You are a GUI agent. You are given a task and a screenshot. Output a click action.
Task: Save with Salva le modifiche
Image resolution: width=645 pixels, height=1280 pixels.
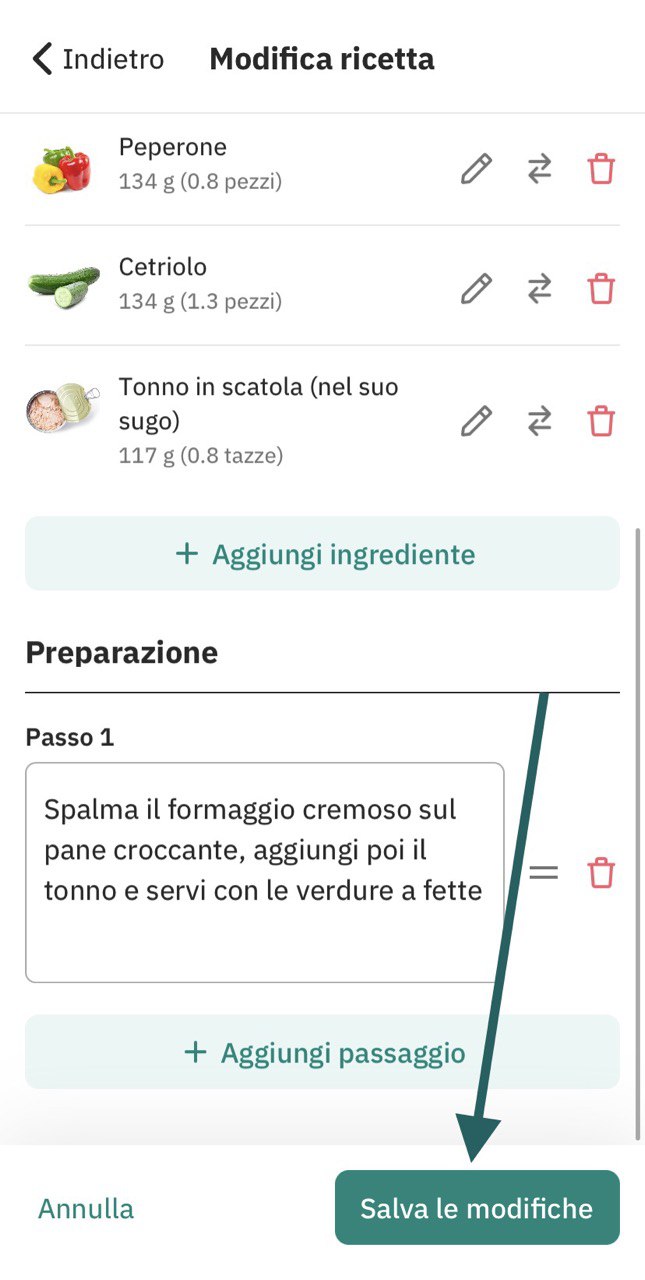477,1208
